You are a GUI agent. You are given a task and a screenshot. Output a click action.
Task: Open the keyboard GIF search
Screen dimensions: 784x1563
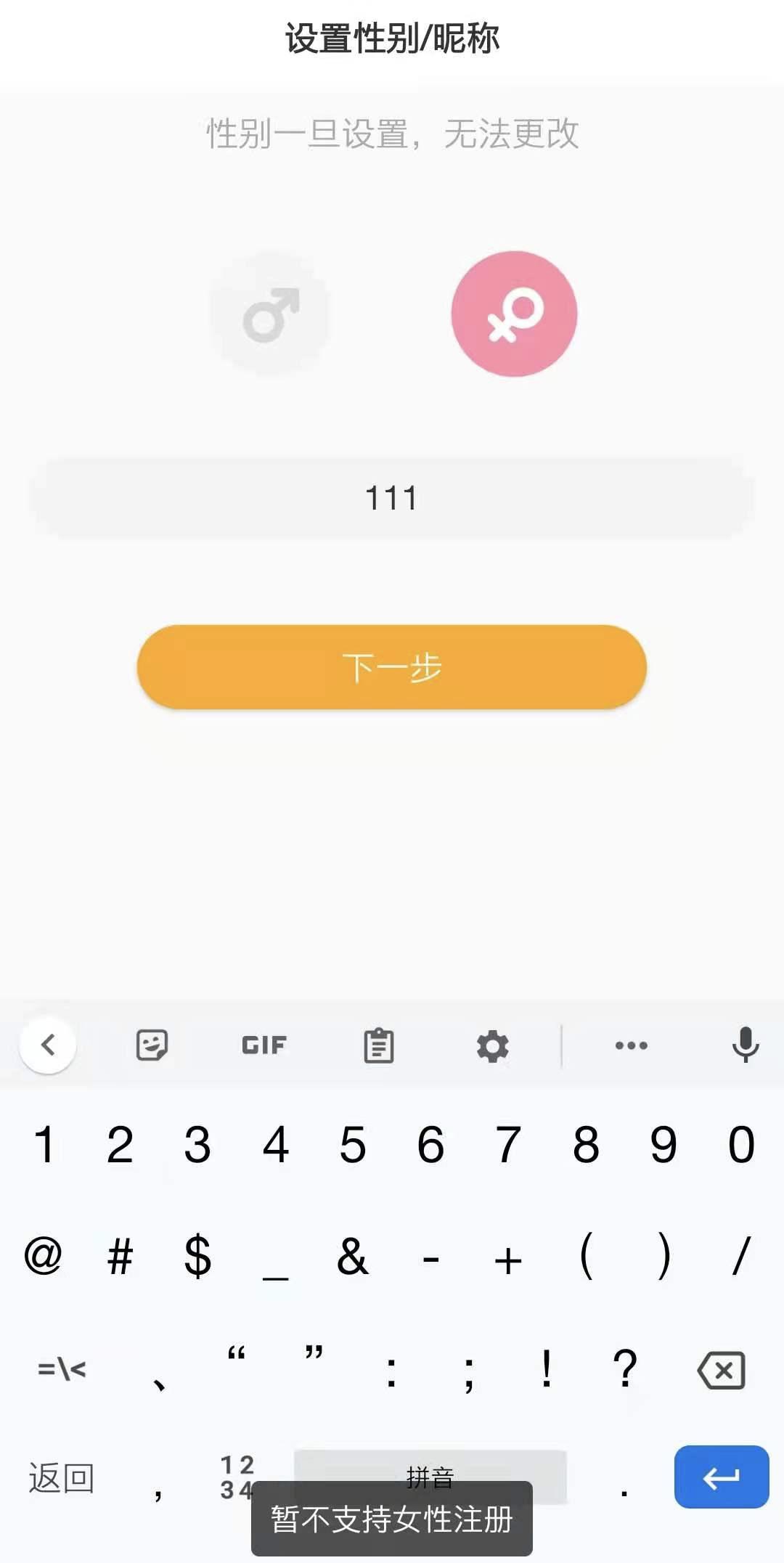[x=264, y=1045]
